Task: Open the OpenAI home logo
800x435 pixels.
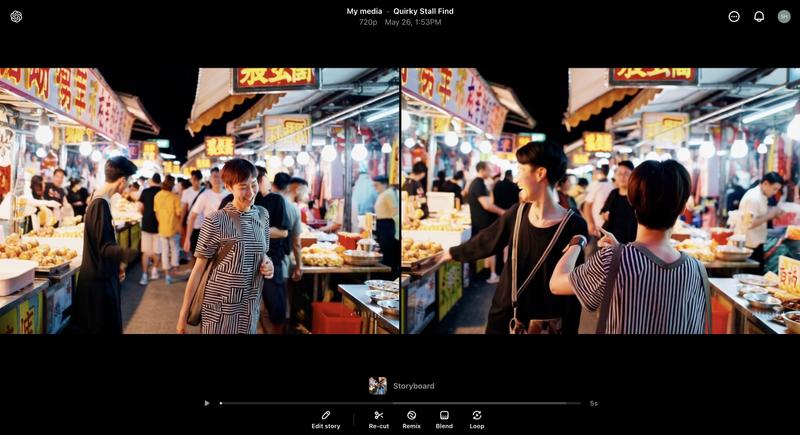Action: [16, 16]
